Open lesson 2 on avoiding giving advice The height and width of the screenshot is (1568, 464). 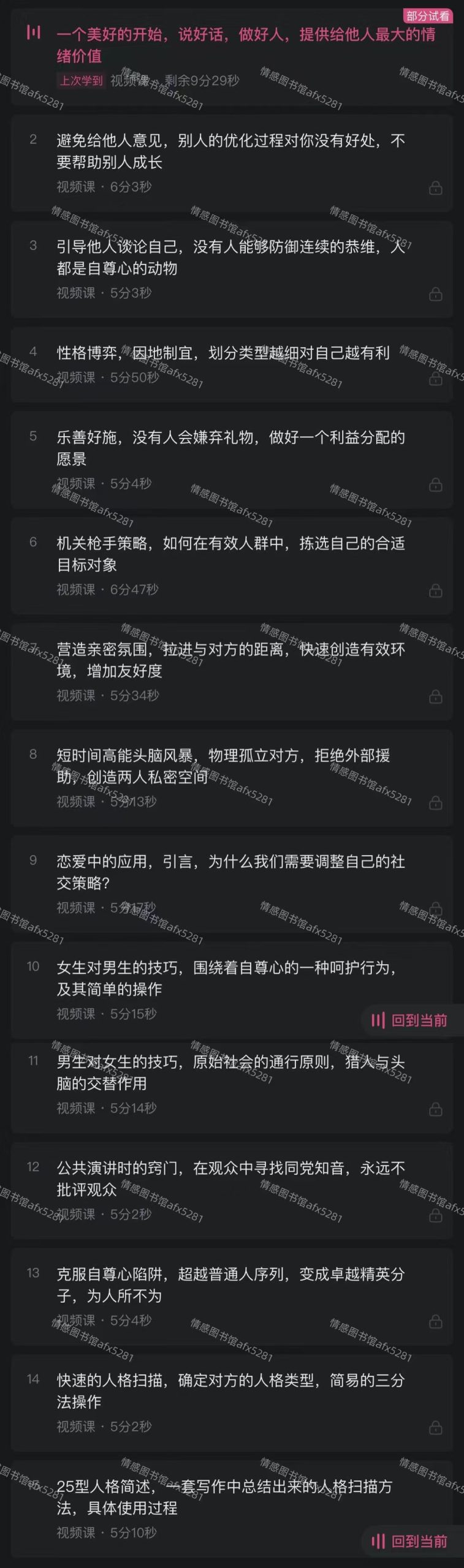tap(231, 152)
